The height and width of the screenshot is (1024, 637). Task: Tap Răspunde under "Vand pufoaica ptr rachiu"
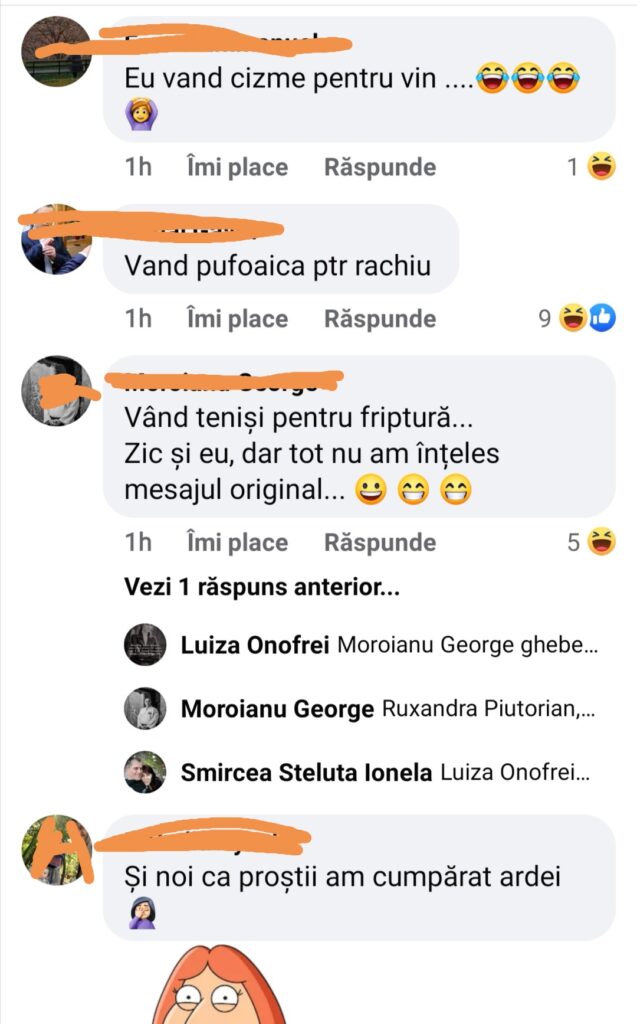[379, 319]
